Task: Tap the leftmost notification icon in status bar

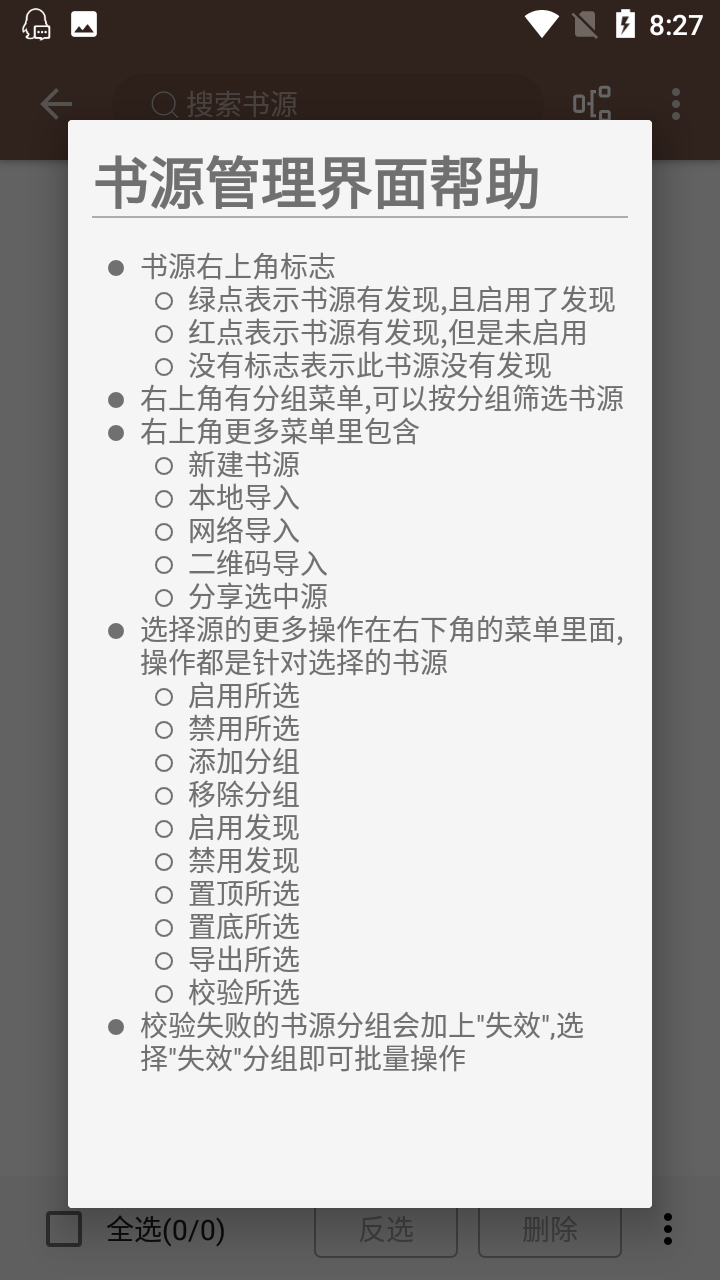Action: 36,23
